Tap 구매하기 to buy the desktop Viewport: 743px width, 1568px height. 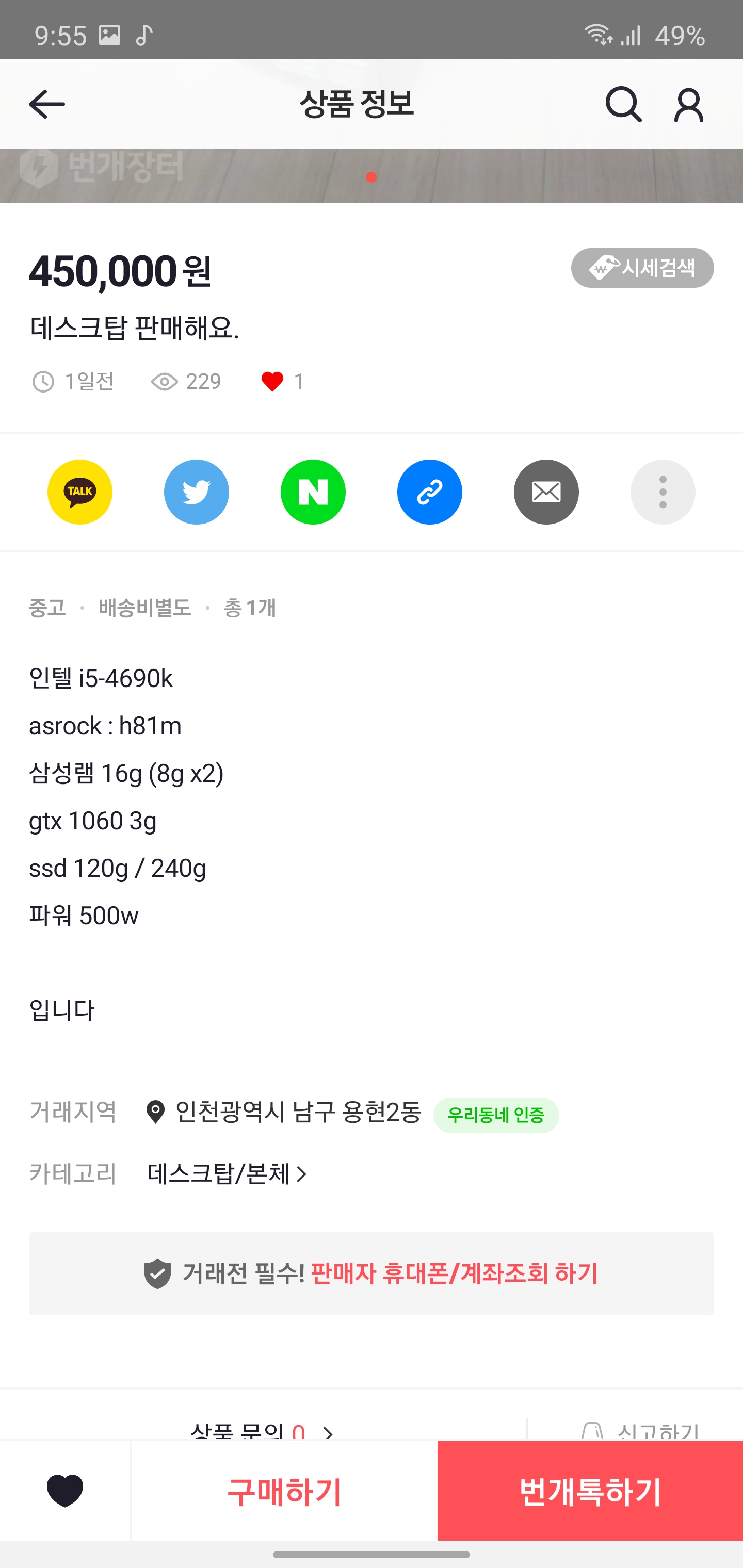coord(284,1491)
